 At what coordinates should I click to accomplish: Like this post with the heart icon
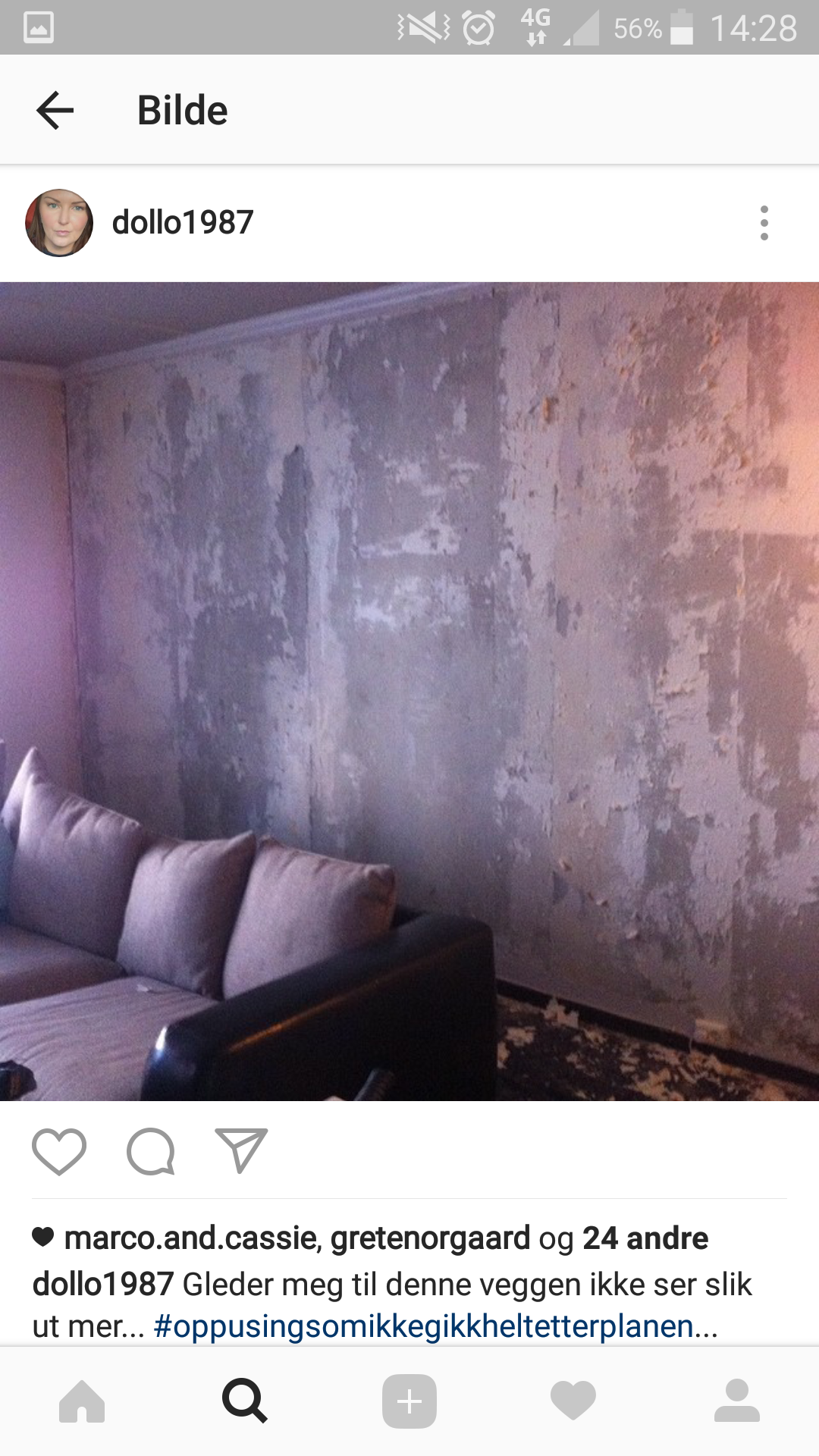(59, 1152)
